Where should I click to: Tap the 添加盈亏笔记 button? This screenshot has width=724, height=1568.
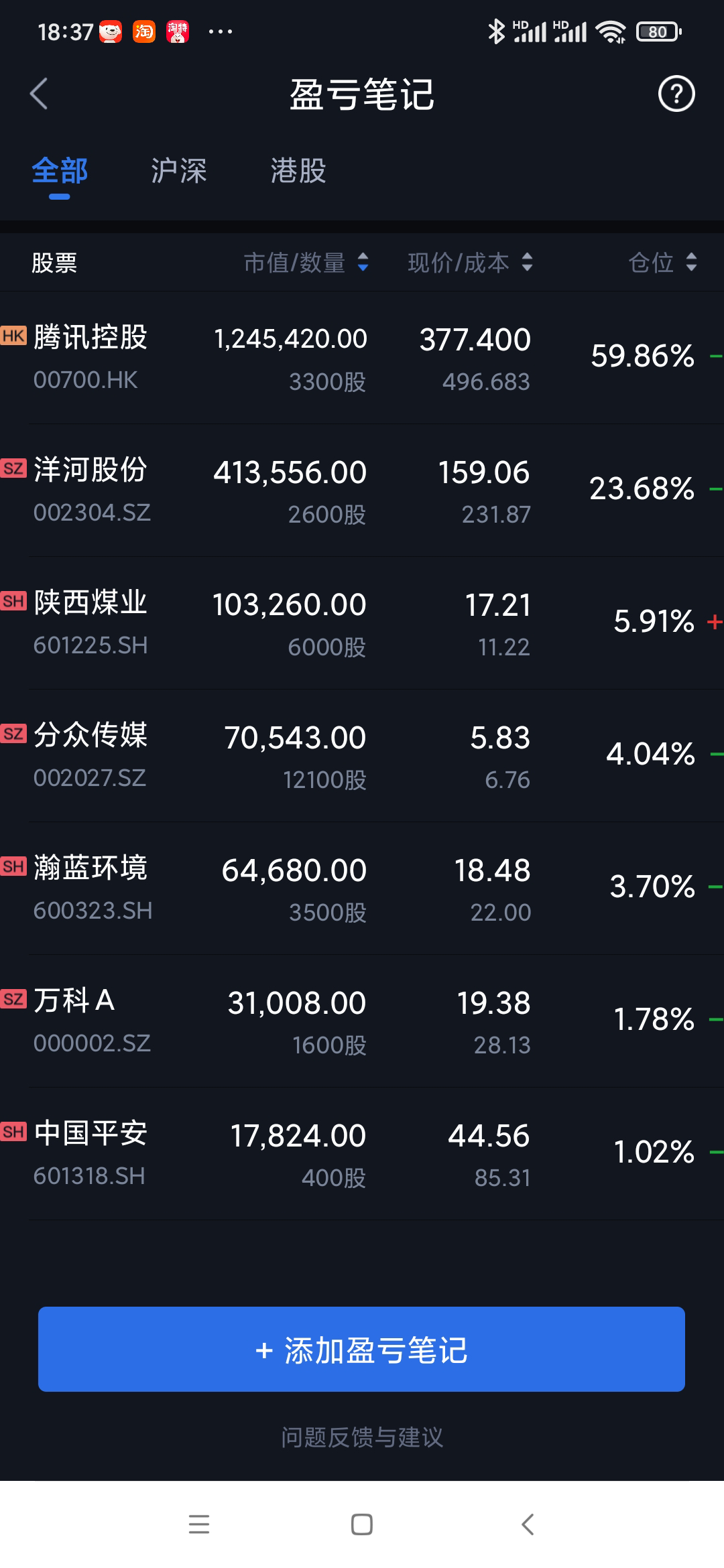(x=361, y=1349)
